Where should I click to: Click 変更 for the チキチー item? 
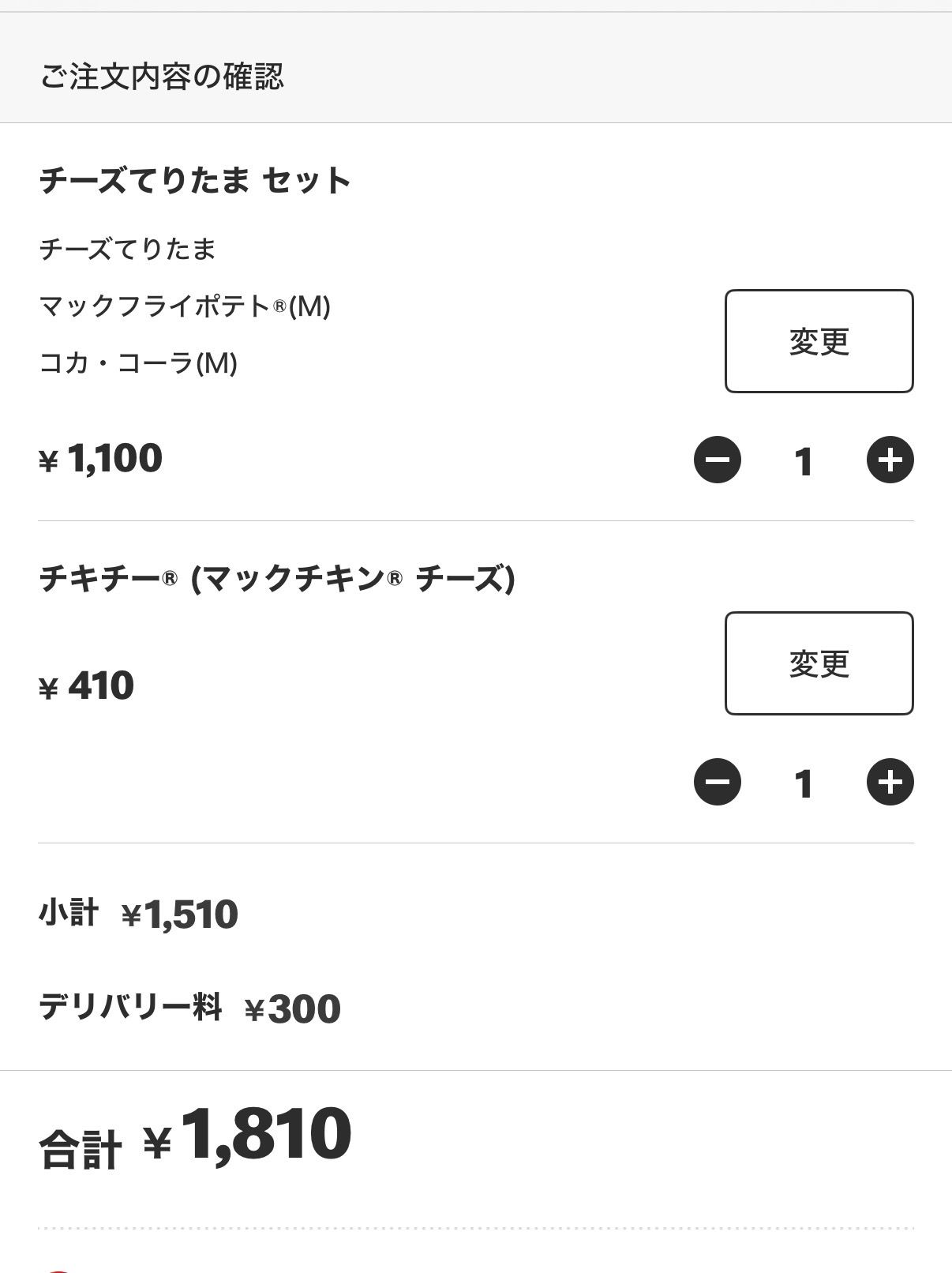tap(819, 663)
